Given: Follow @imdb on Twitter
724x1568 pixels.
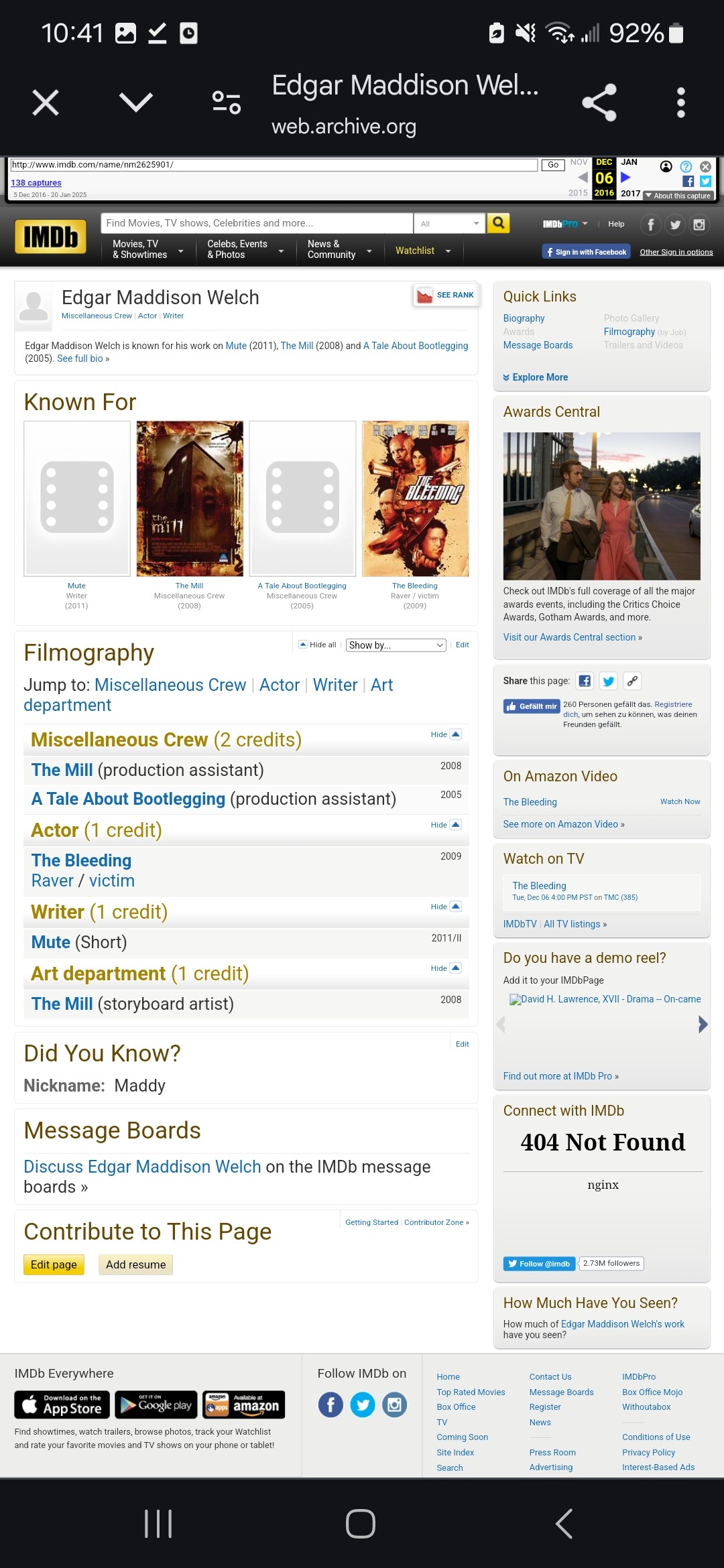Looking at the screenshot, I should click(539, 1264).
